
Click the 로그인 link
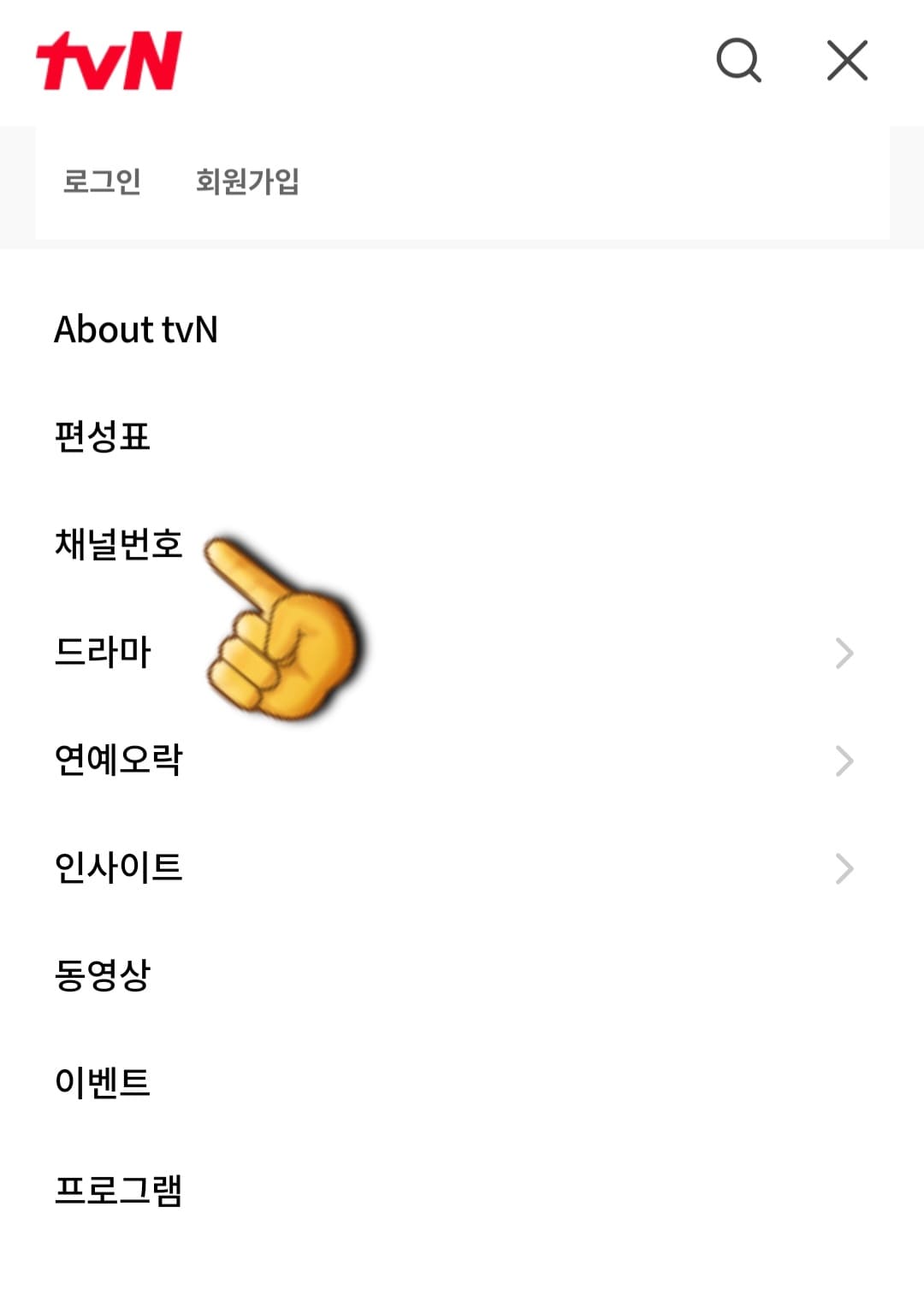[100, 180]
